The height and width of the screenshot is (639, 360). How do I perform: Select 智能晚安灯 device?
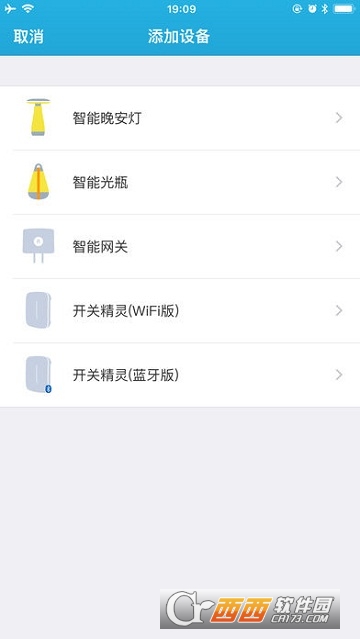(180, 118)
